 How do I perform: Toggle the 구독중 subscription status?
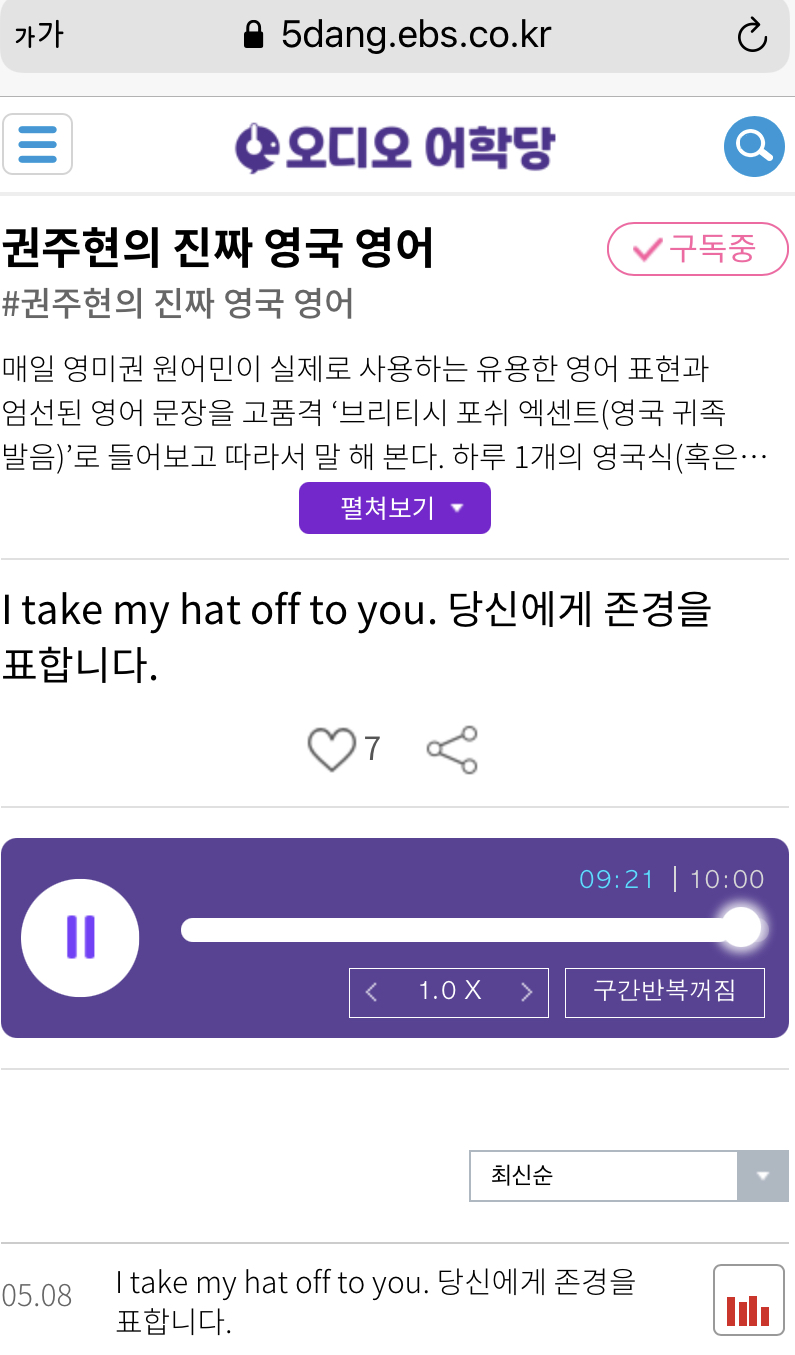coord(697,249)
